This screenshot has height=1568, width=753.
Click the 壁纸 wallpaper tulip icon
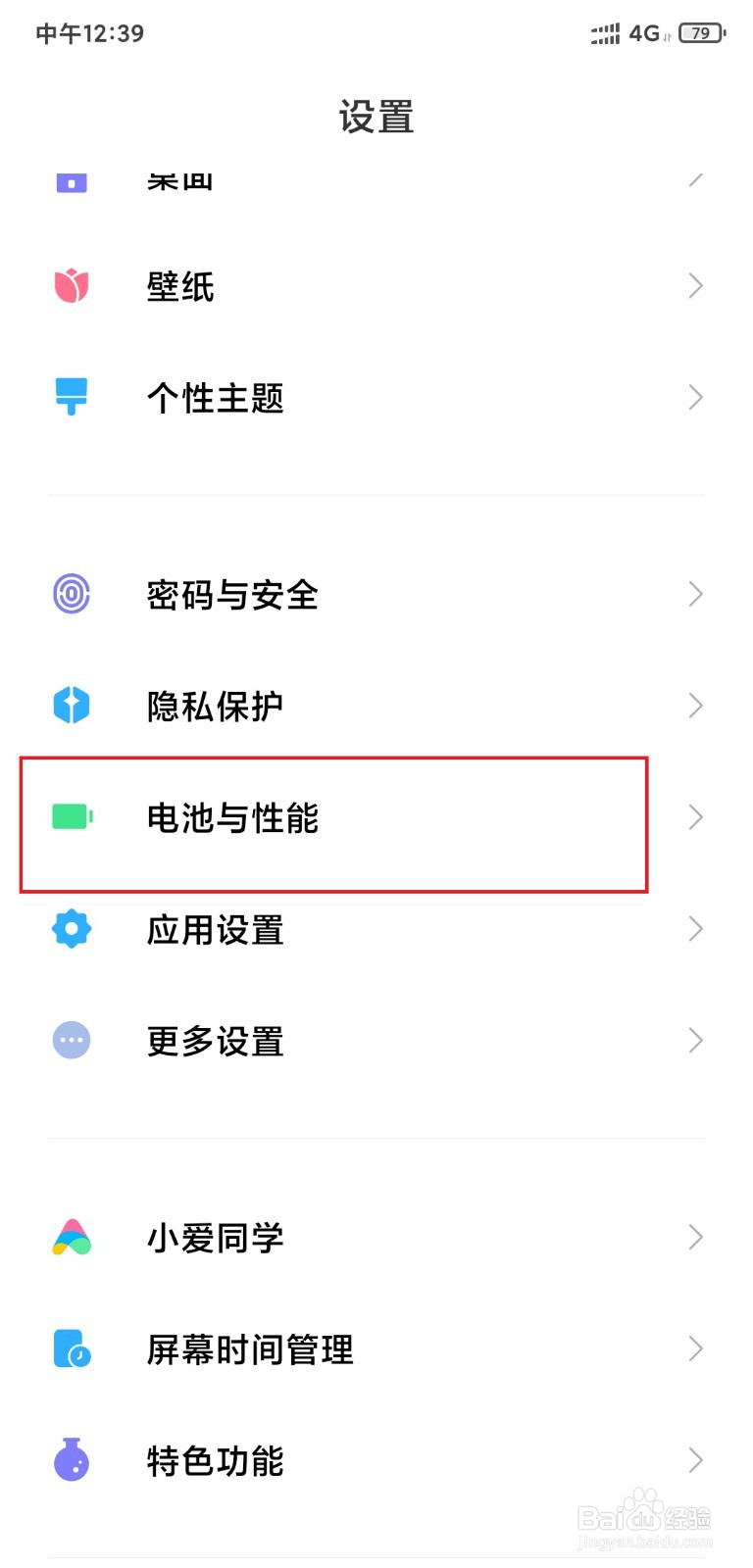(x=71, y=285)
